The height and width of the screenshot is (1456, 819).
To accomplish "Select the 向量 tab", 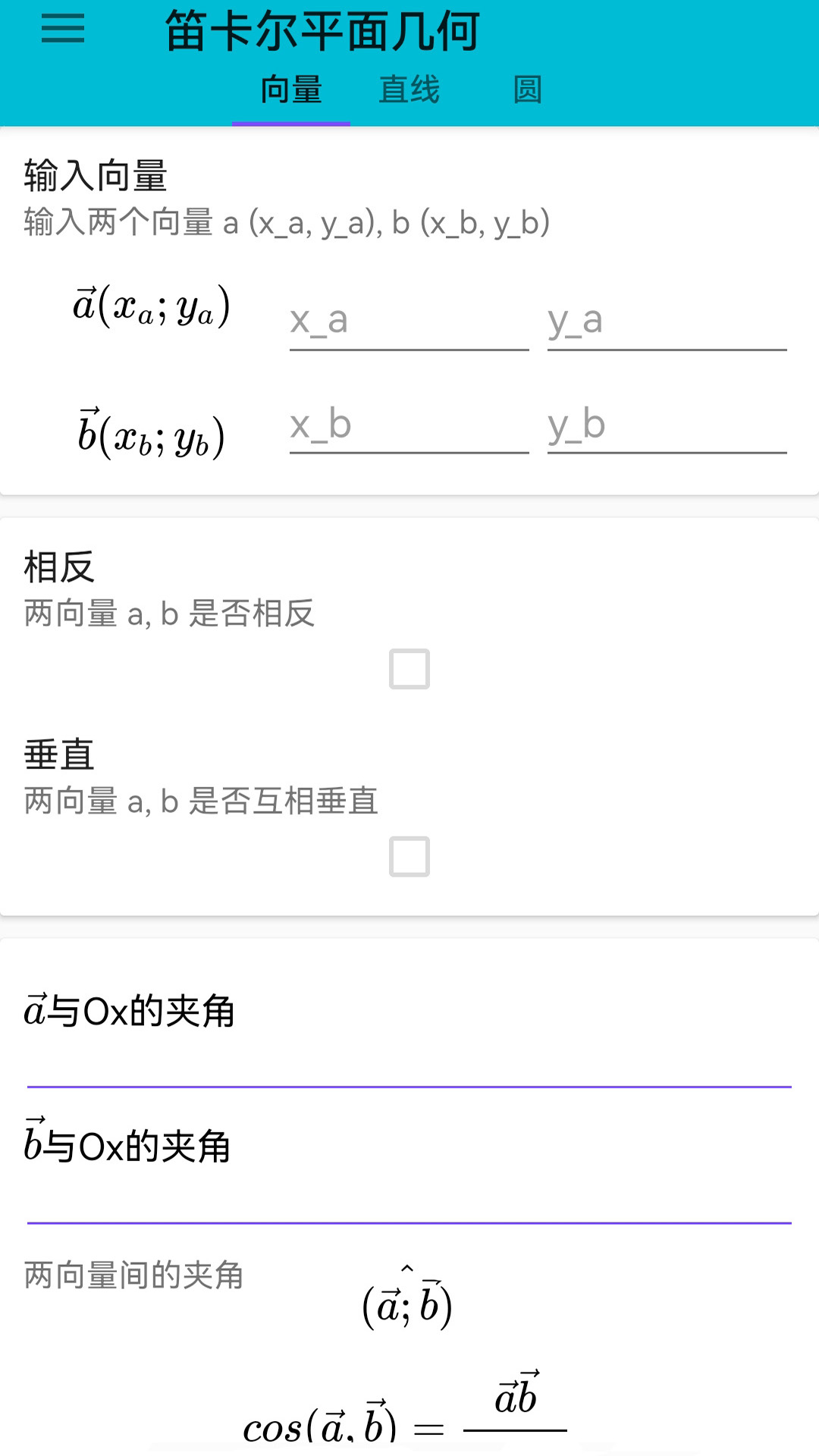I will pyautogui.click(x=291, y=90).
